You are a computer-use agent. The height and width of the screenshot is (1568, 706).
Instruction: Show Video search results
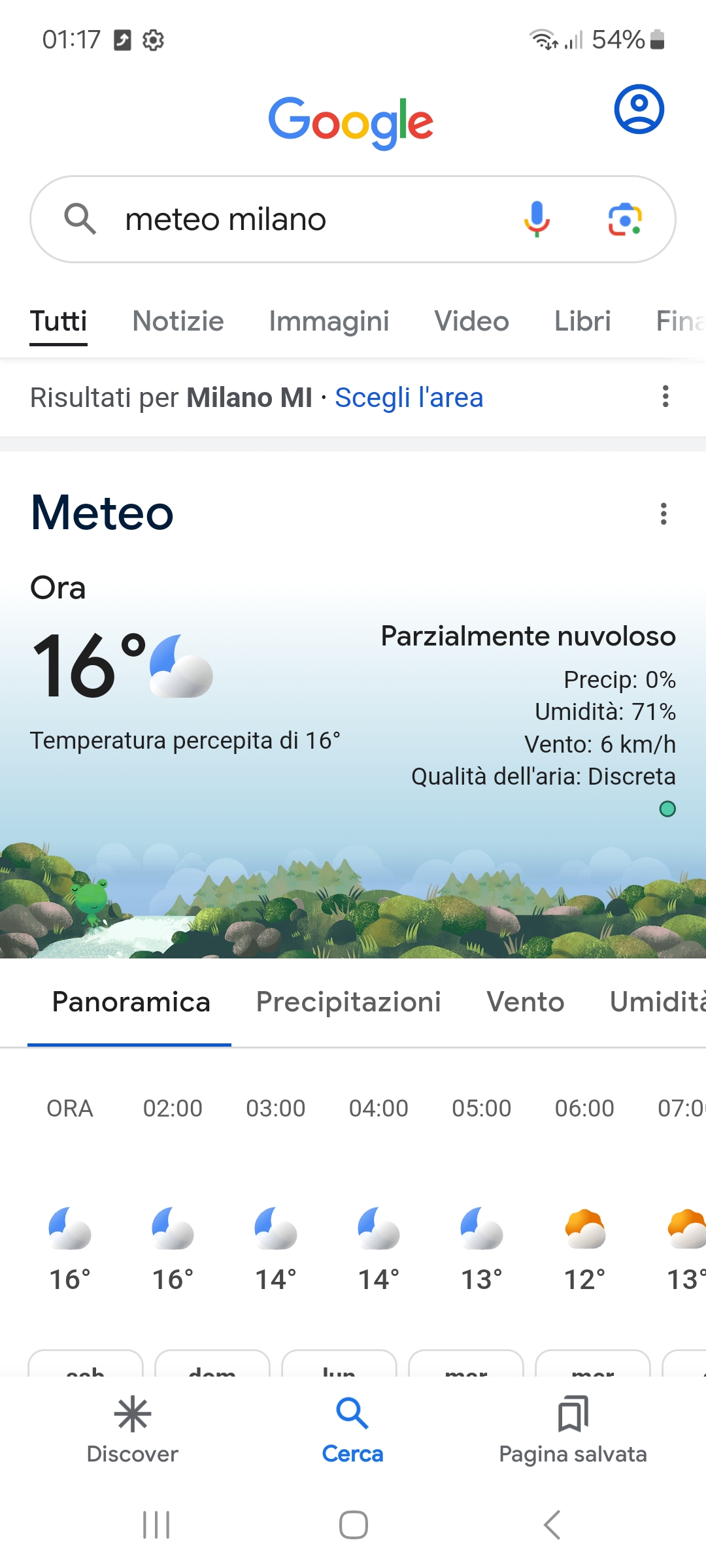pos(471,321)
